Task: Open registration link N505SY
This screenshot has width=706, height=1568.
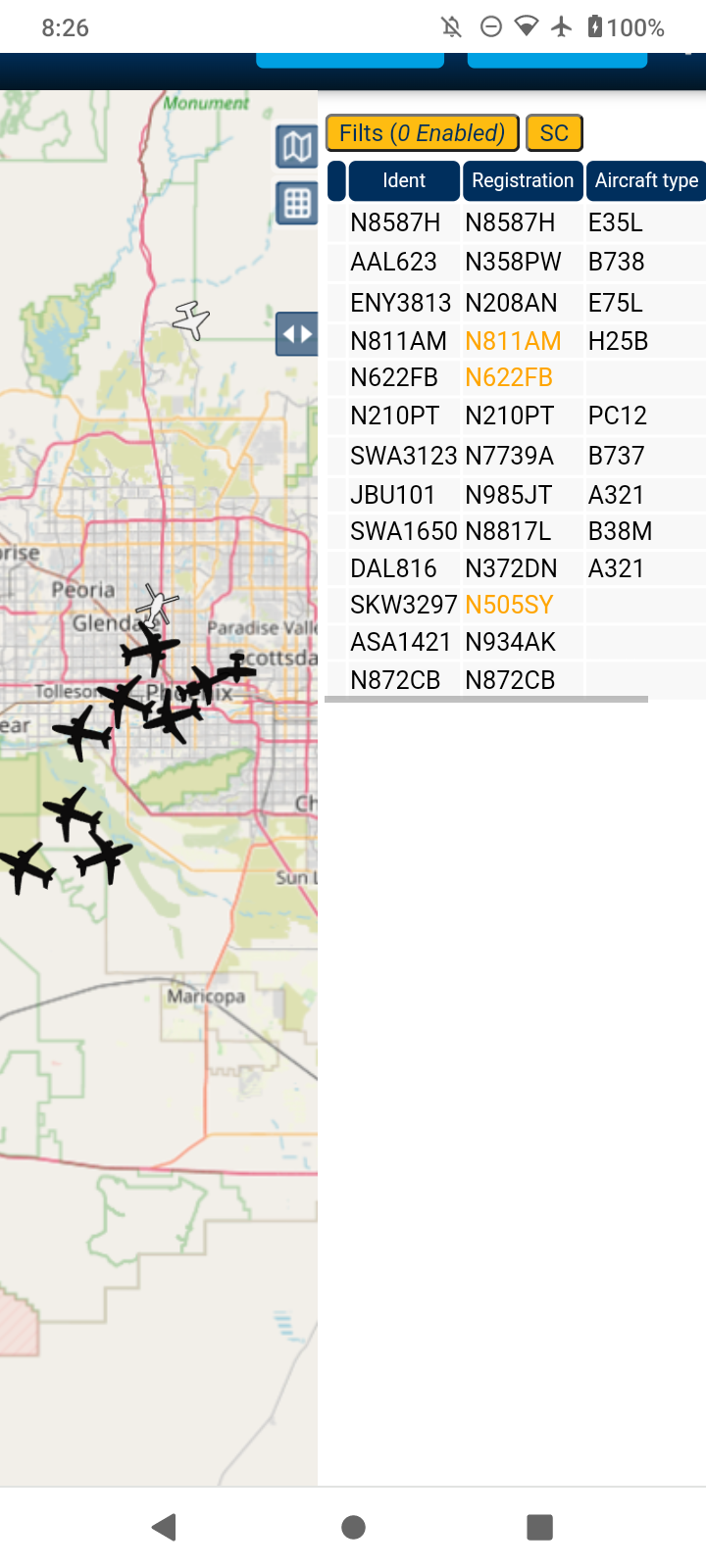Action: 509,605
